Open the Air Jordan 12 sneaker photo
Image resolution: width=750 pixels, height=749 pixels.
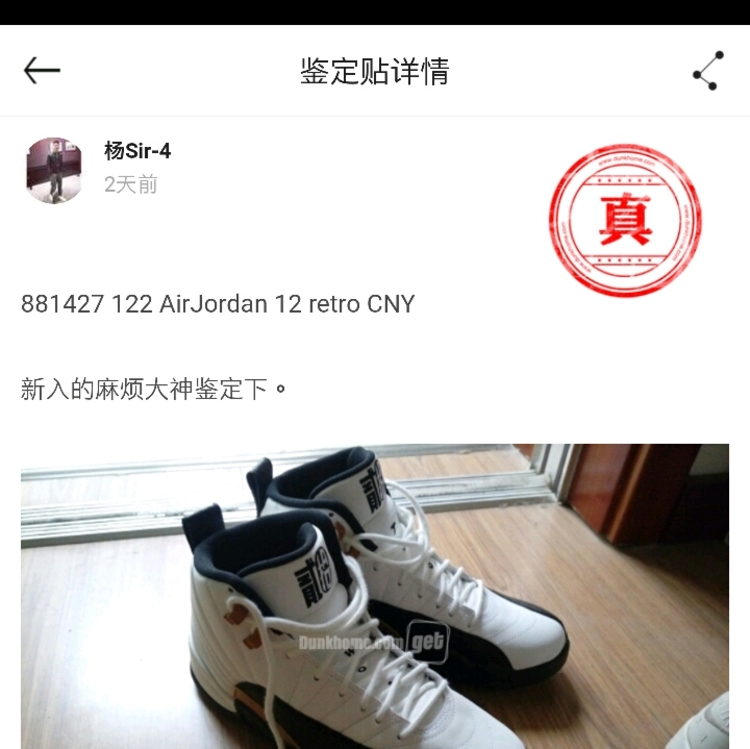374,596
